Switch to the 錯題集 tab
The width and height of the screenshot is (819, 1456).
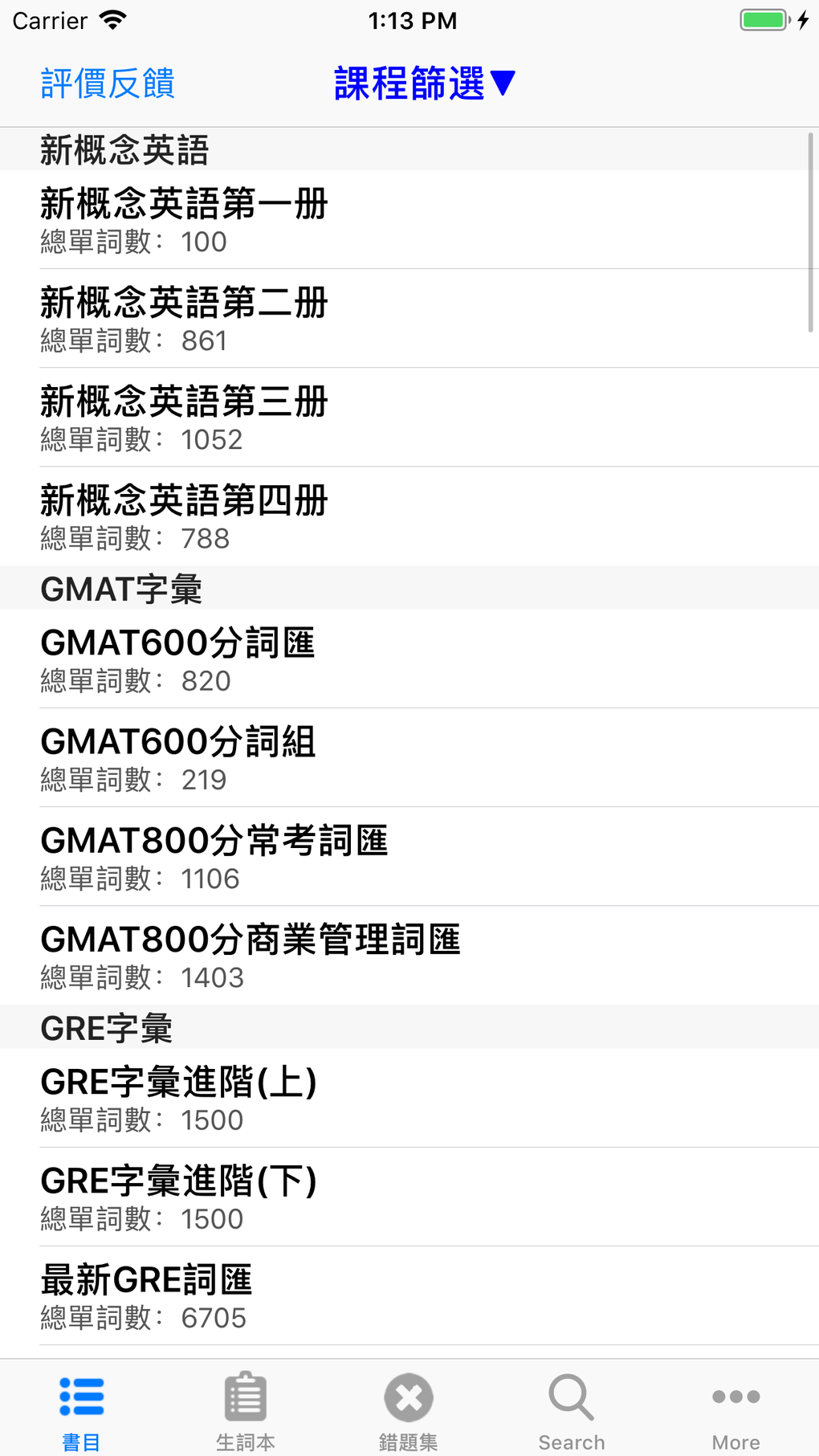(409, 1410)
